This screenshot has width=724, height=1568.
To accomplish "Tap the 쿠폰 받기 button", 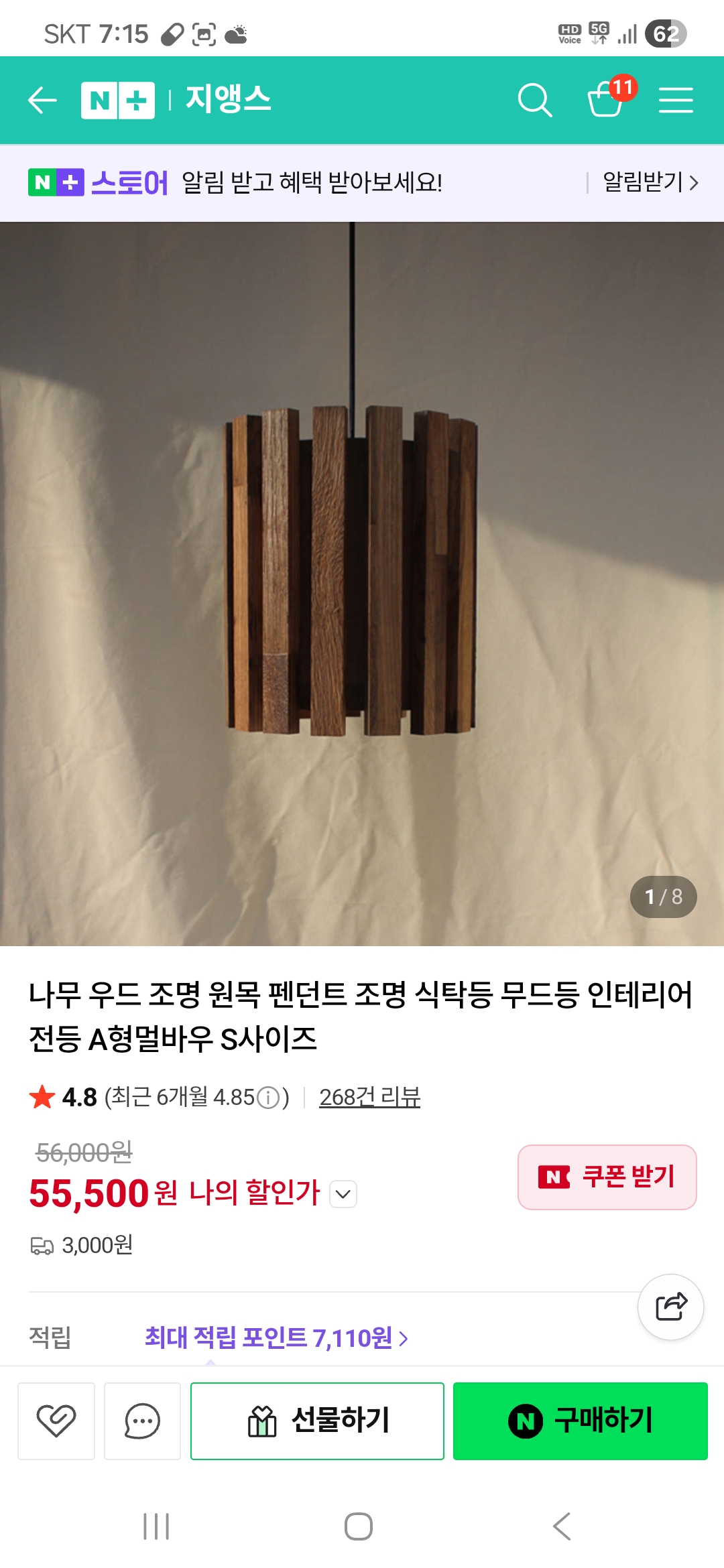I will click(607, 1177).
